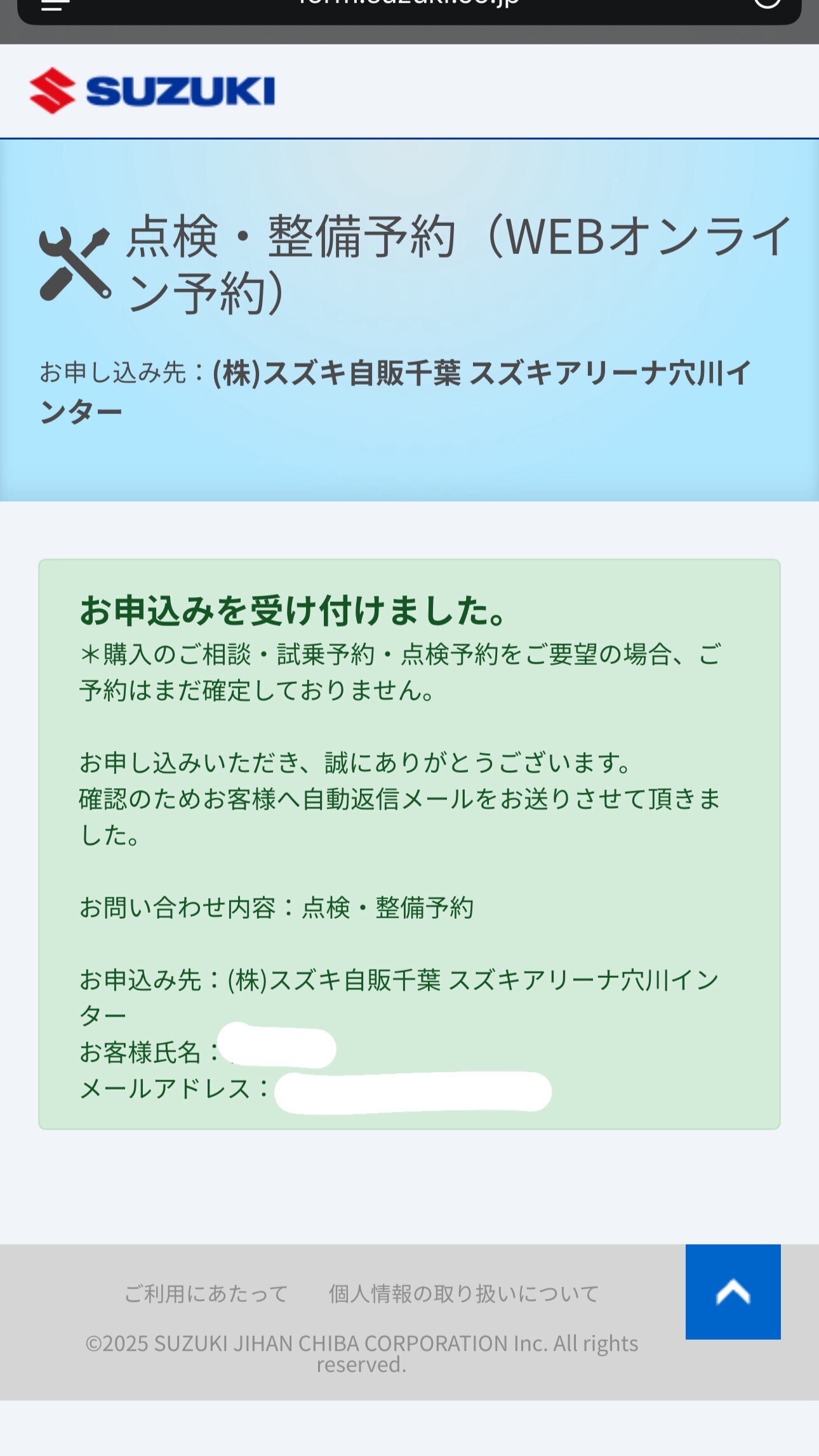Open the ご利用にあたって link
The height and width of the screenshot is (1456, 819).
(206, 1293)
